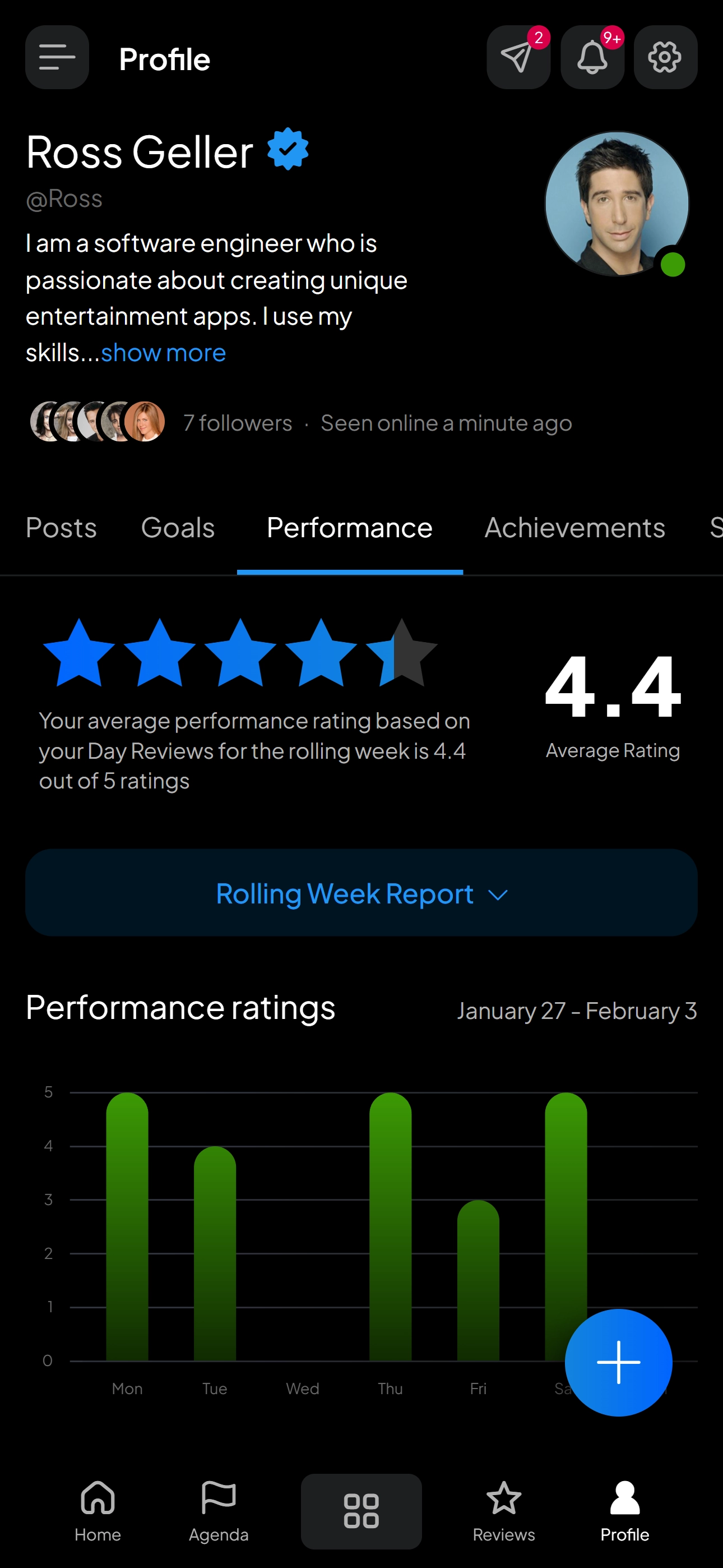Open direct messages paper plane icon
The width and height of the screenshot is (723, 1568).
518,57
